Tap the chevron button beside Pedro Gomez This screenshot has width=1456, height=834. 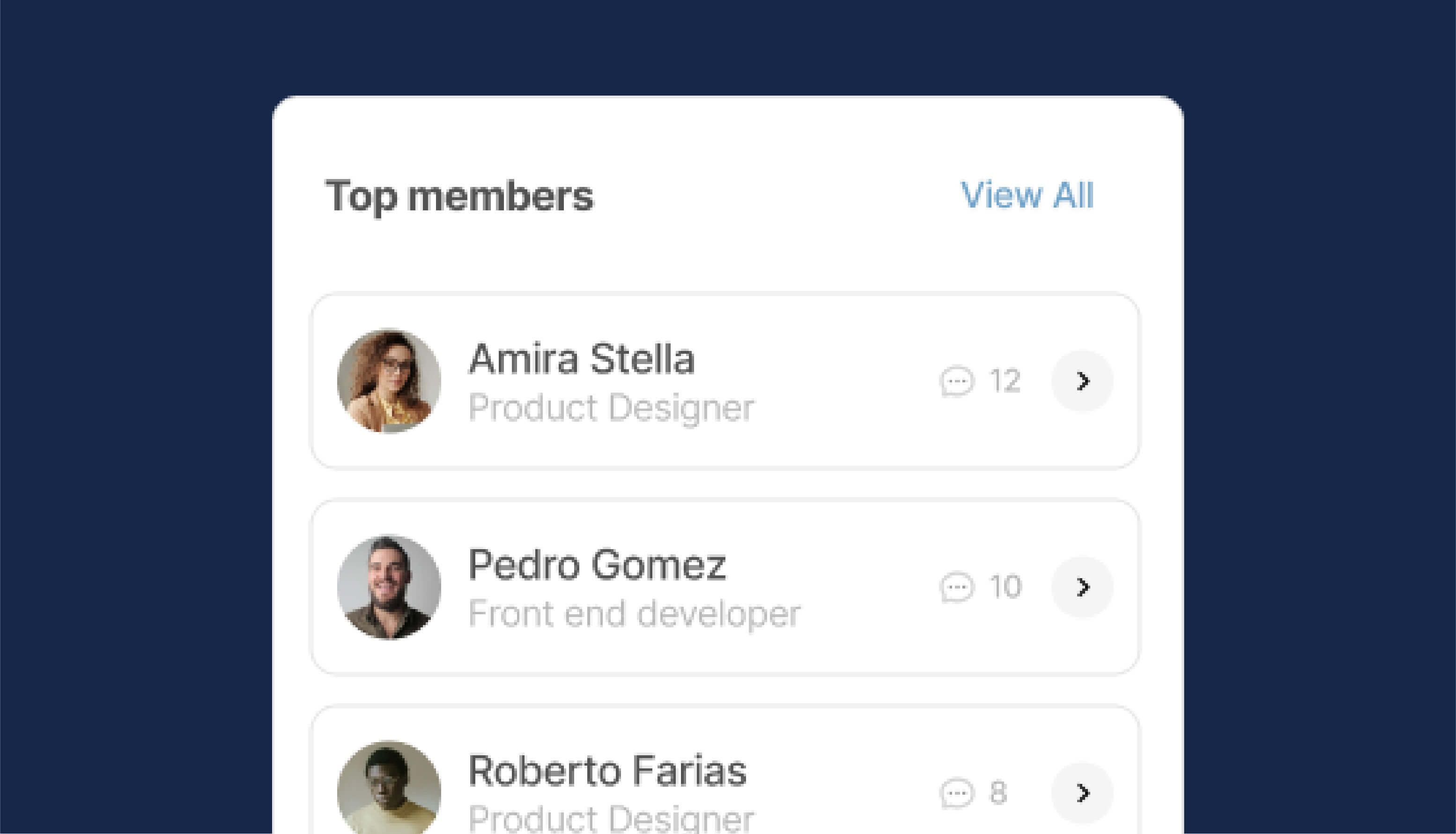tap(1081, 587)
